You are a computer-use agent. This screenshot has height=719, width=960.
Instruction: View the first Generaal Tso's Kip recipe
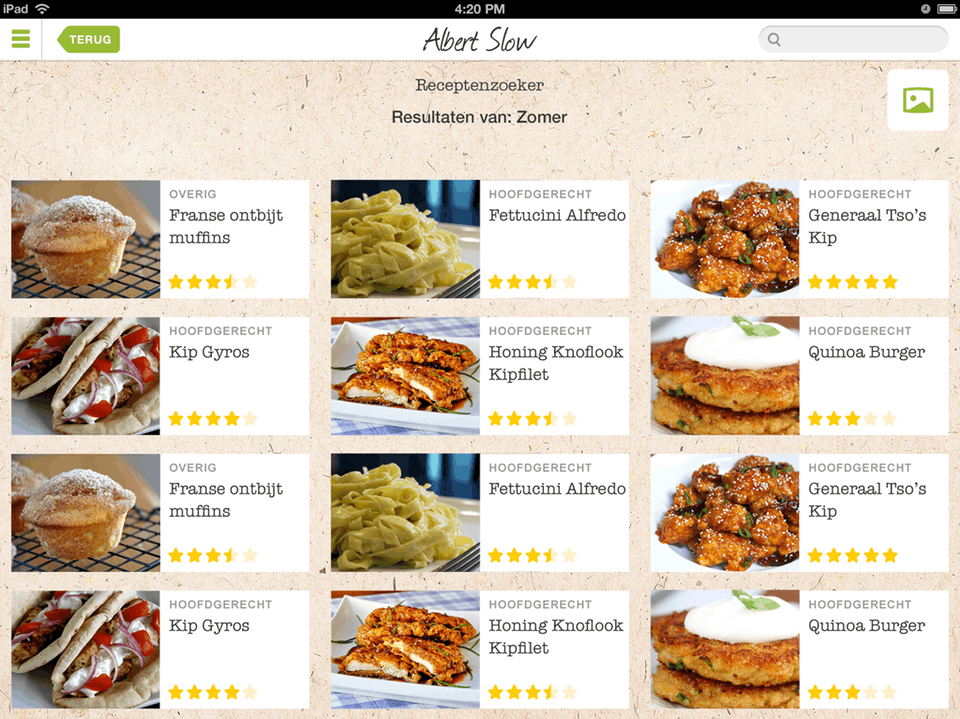[799, 239]
